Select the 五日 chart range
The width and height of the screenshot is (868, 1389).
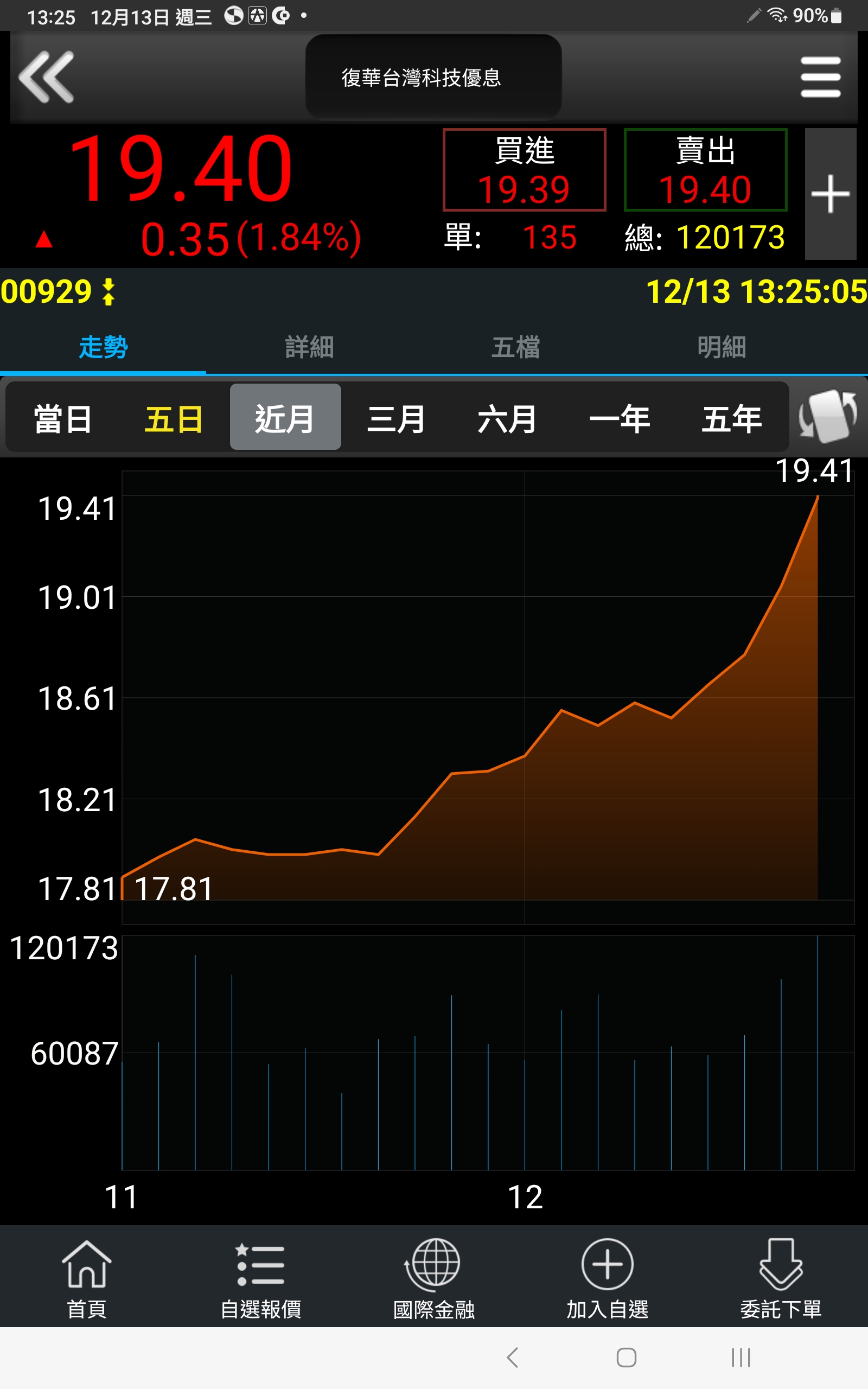coord(174,418)
